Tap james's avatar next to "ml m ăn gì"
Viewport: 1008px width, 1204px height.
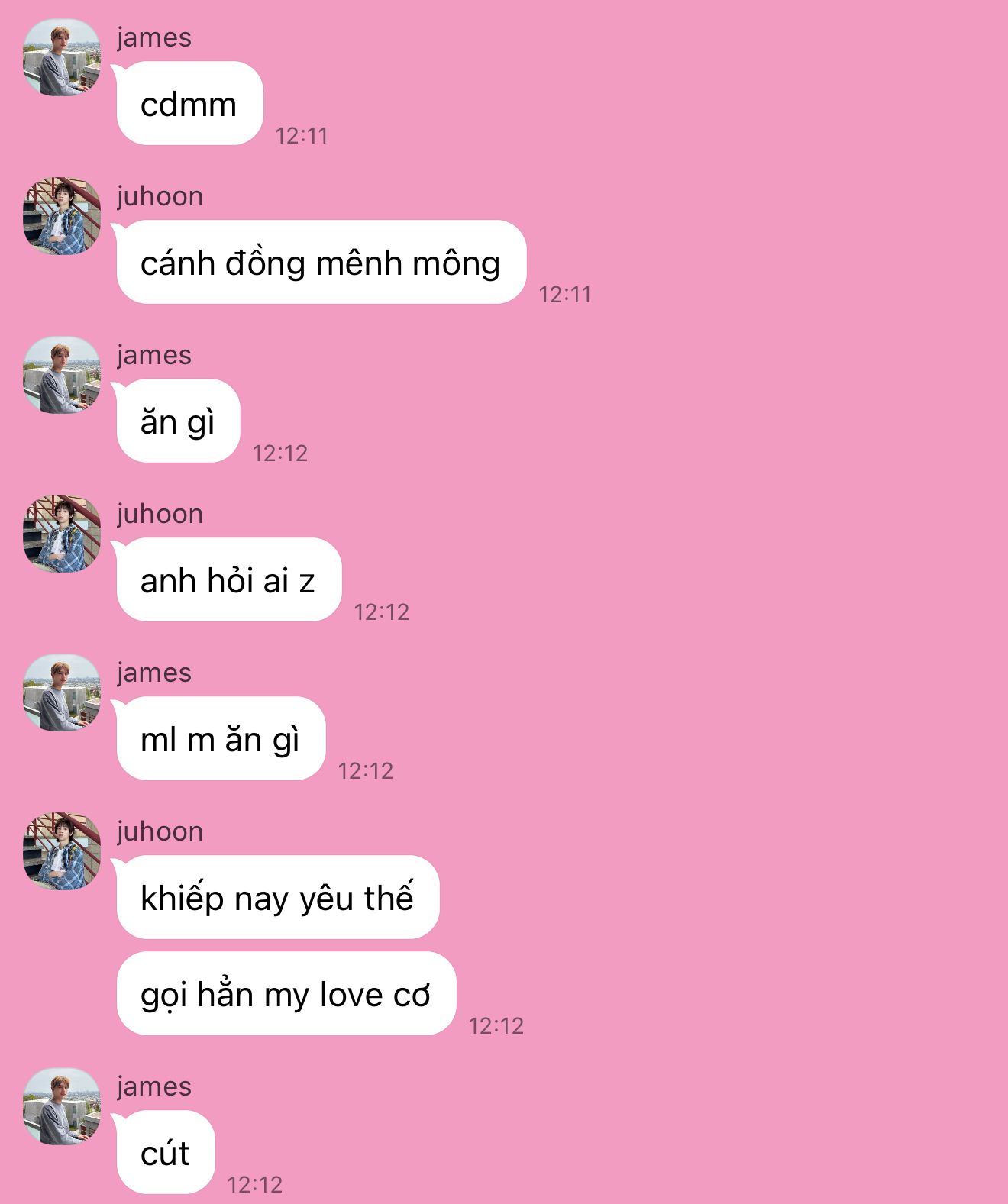(62, 692)
